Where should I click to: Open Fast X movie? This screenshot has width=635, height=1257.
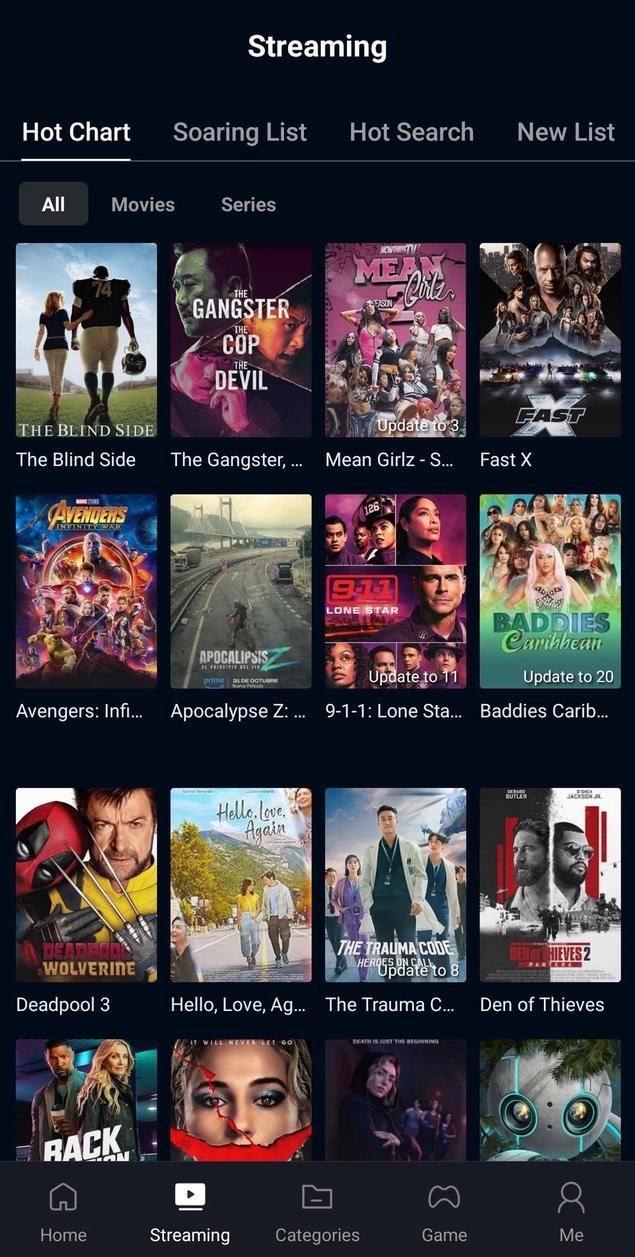(x=550, y=340)
